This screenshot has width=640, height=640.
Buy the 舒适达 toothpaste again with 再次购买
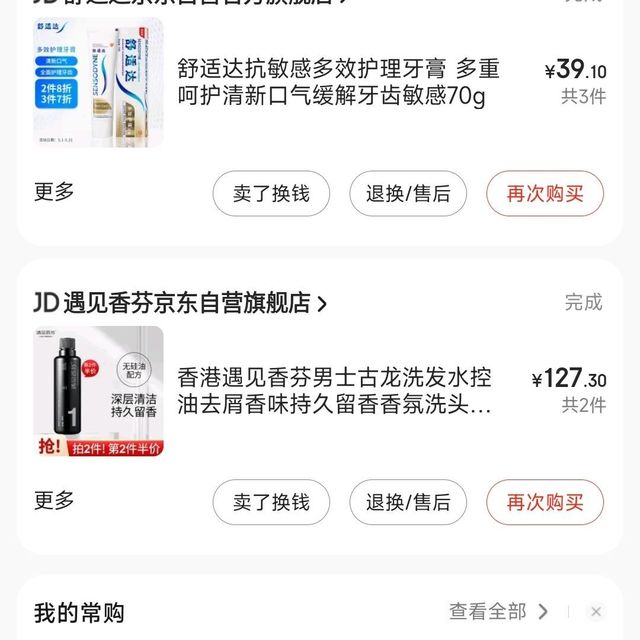coord(545,194)
